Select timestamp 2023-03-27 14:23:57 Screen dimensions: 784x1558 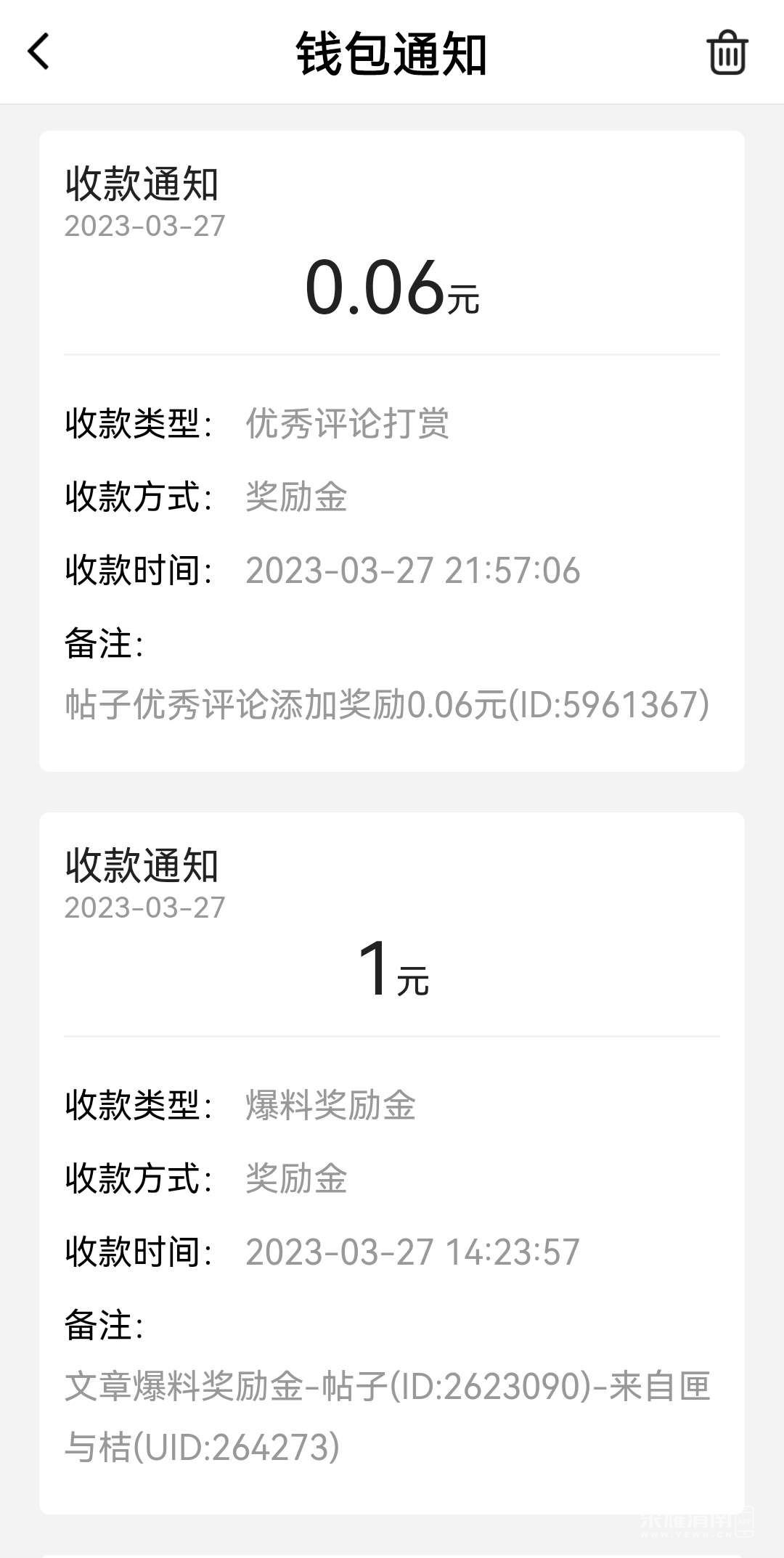pyautogui.click(x=410, y=1252)
